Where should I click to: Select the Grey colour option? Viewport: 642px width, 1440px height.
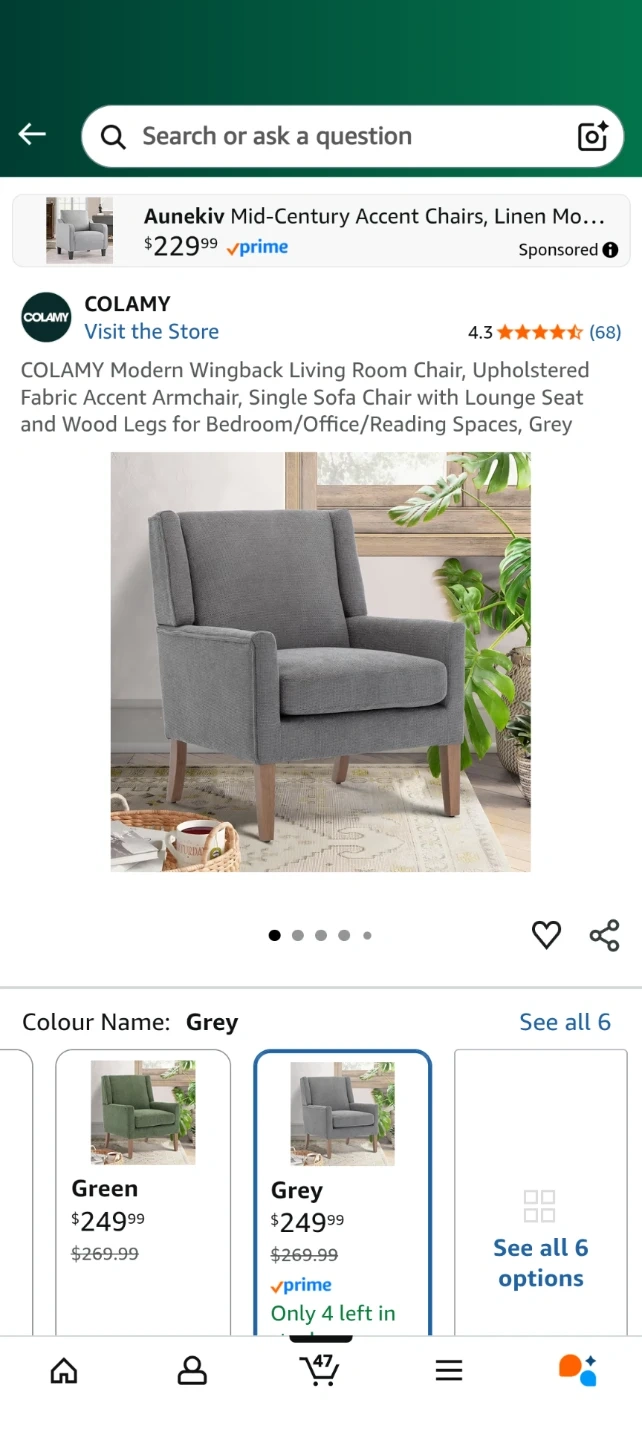(342, 1190)
